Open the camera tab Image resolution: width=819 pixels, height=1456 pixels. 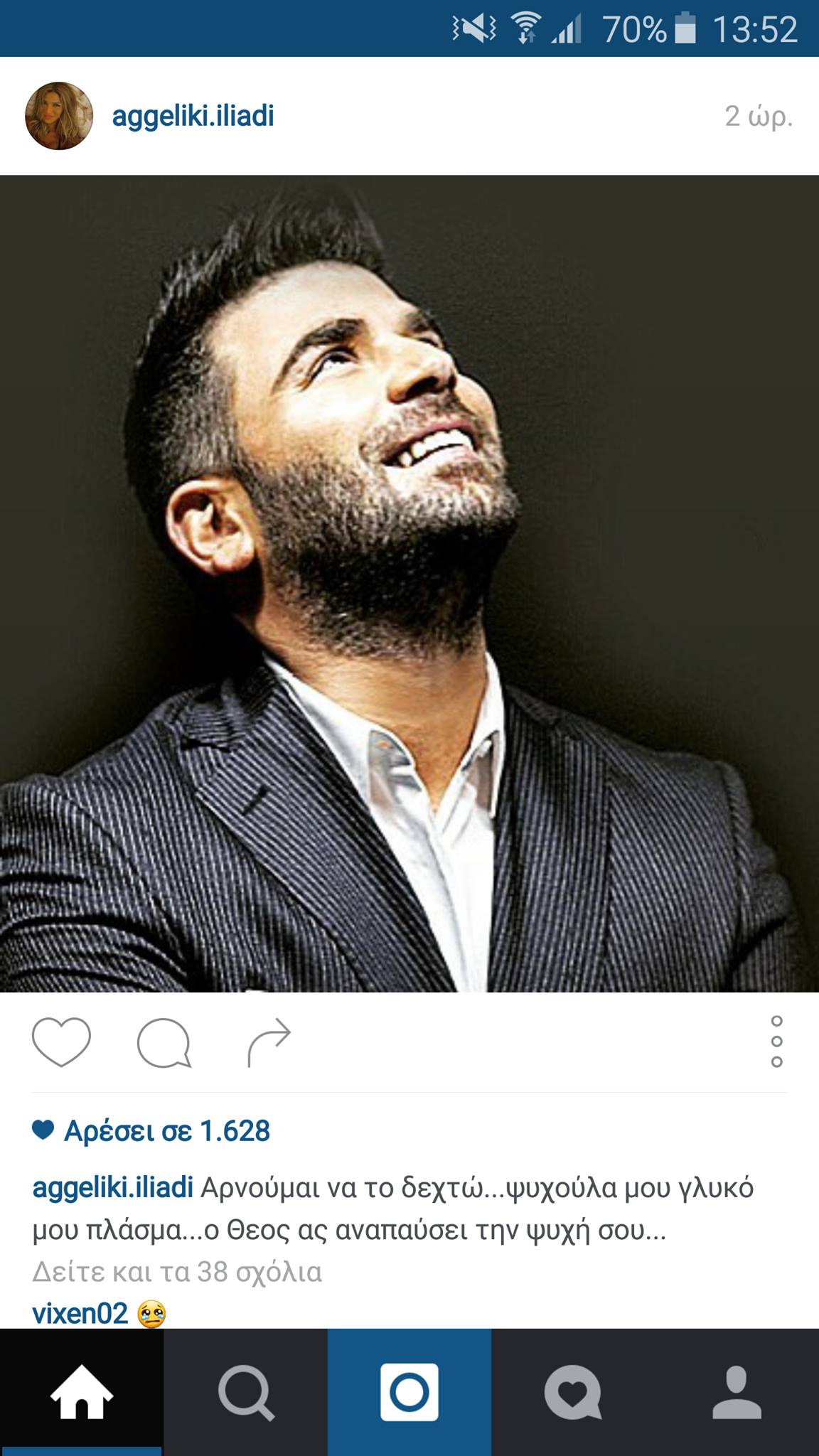tap(409, 1392)
